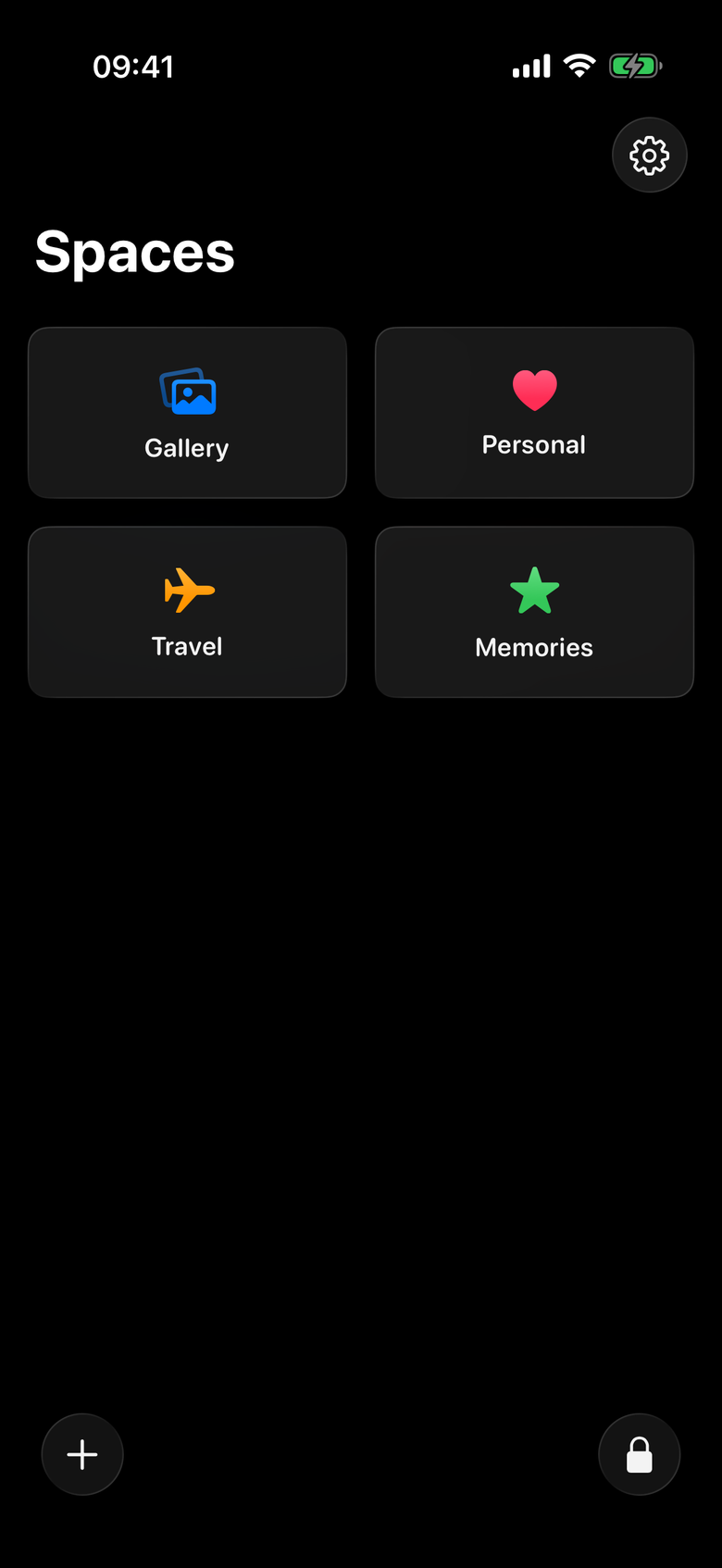The width and height of the screenshot is (722, 1568).
Task: Select the blue photos icon for Gallery
Action: click(187, 394)
